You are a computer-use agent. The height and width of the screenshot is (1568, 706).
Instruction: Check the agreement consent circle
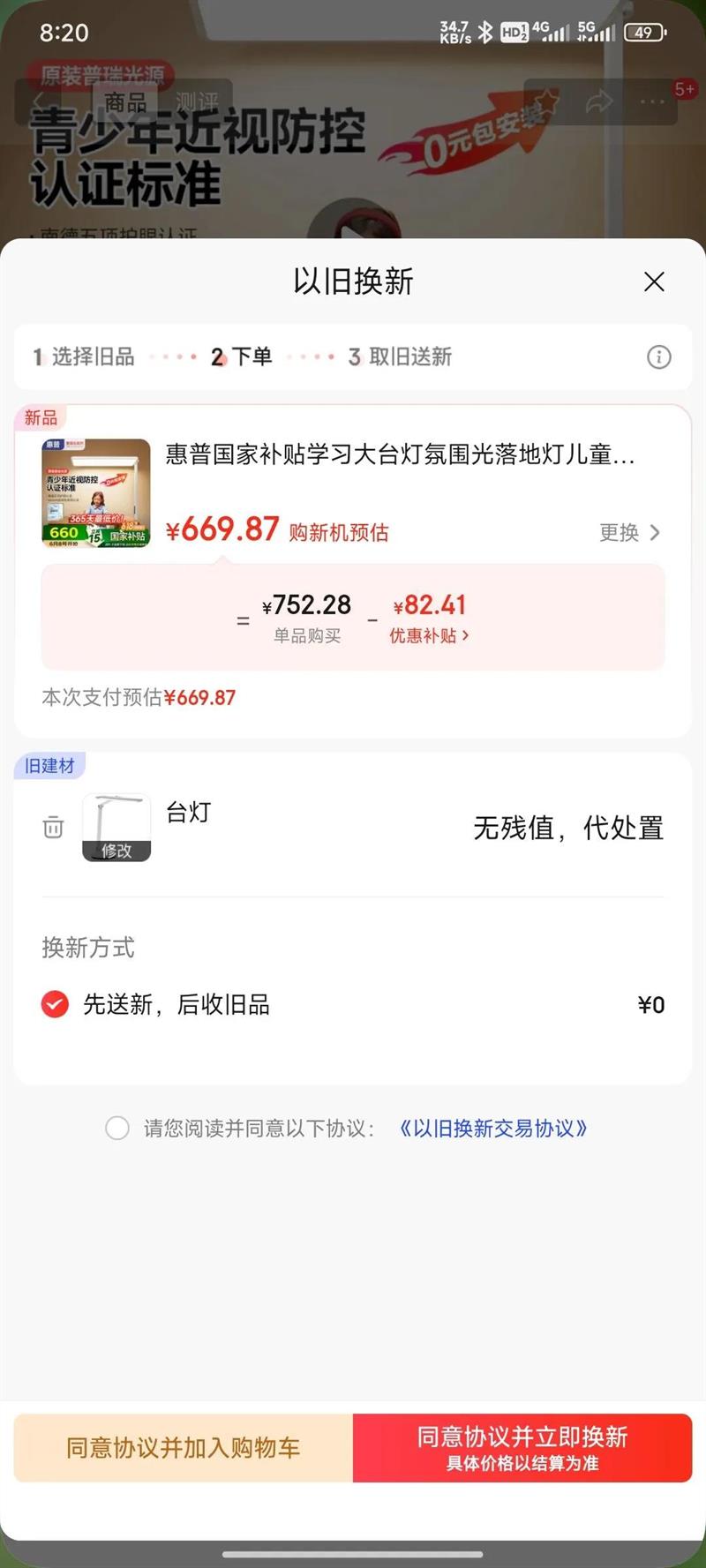[117, 1129]
